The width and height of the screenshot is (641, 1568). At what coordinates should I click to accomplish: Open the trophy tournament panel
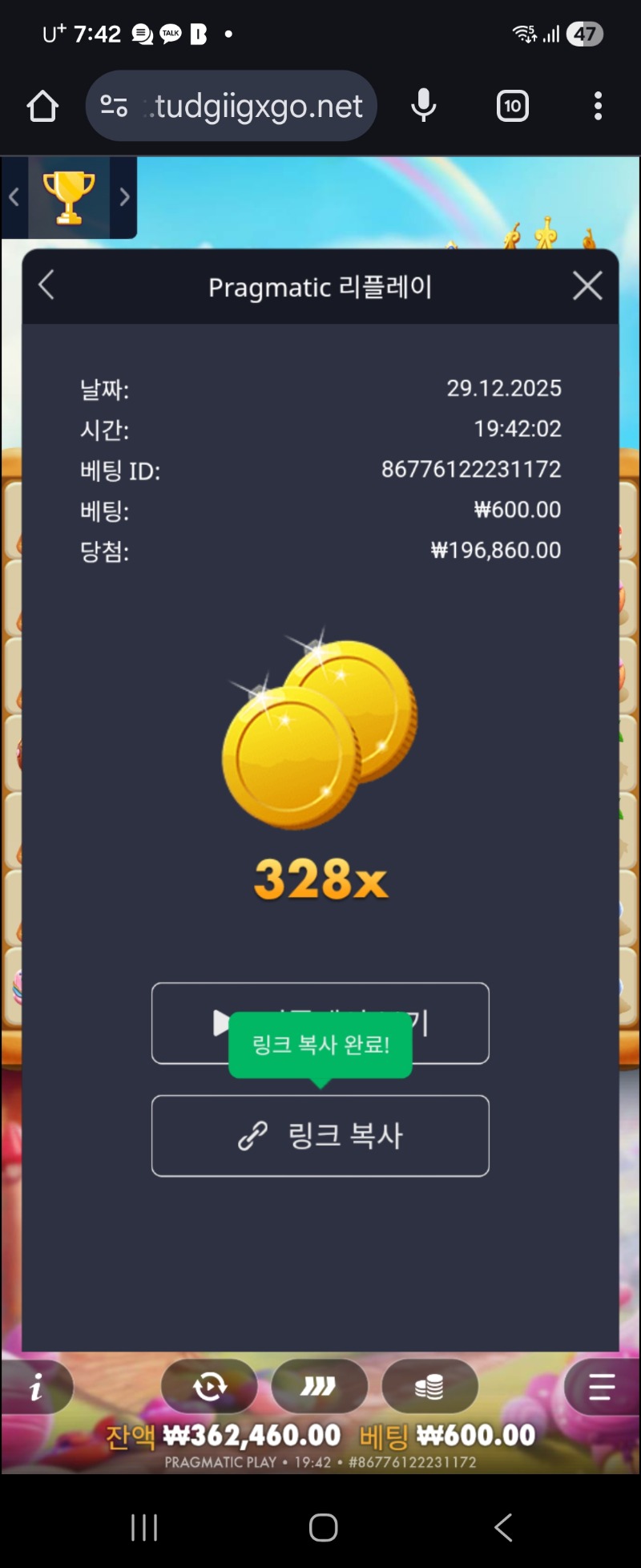[69, 197]
